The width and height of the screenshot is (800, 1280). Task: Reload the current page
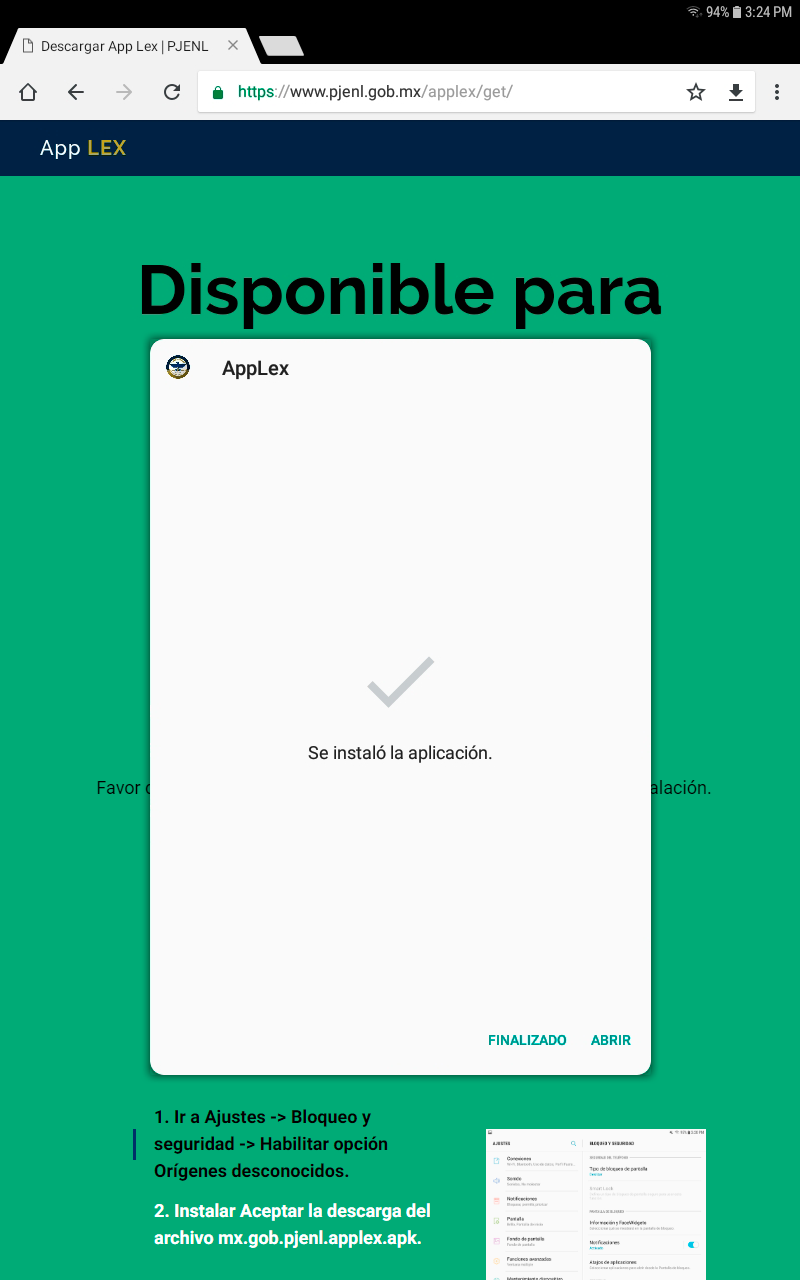(x=172, y=92)
